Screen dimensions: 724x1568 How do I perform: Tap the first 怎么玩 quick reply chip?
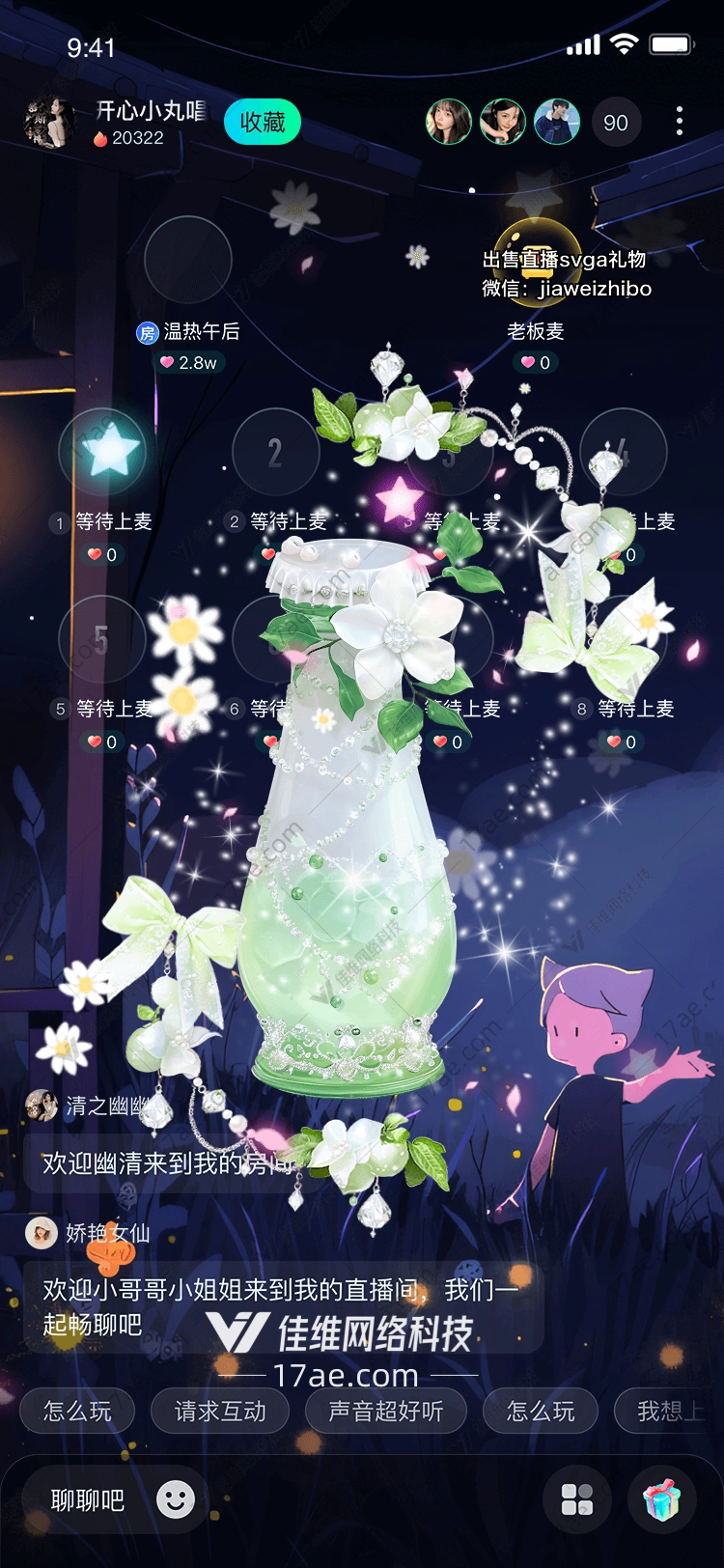(77, 1411)
